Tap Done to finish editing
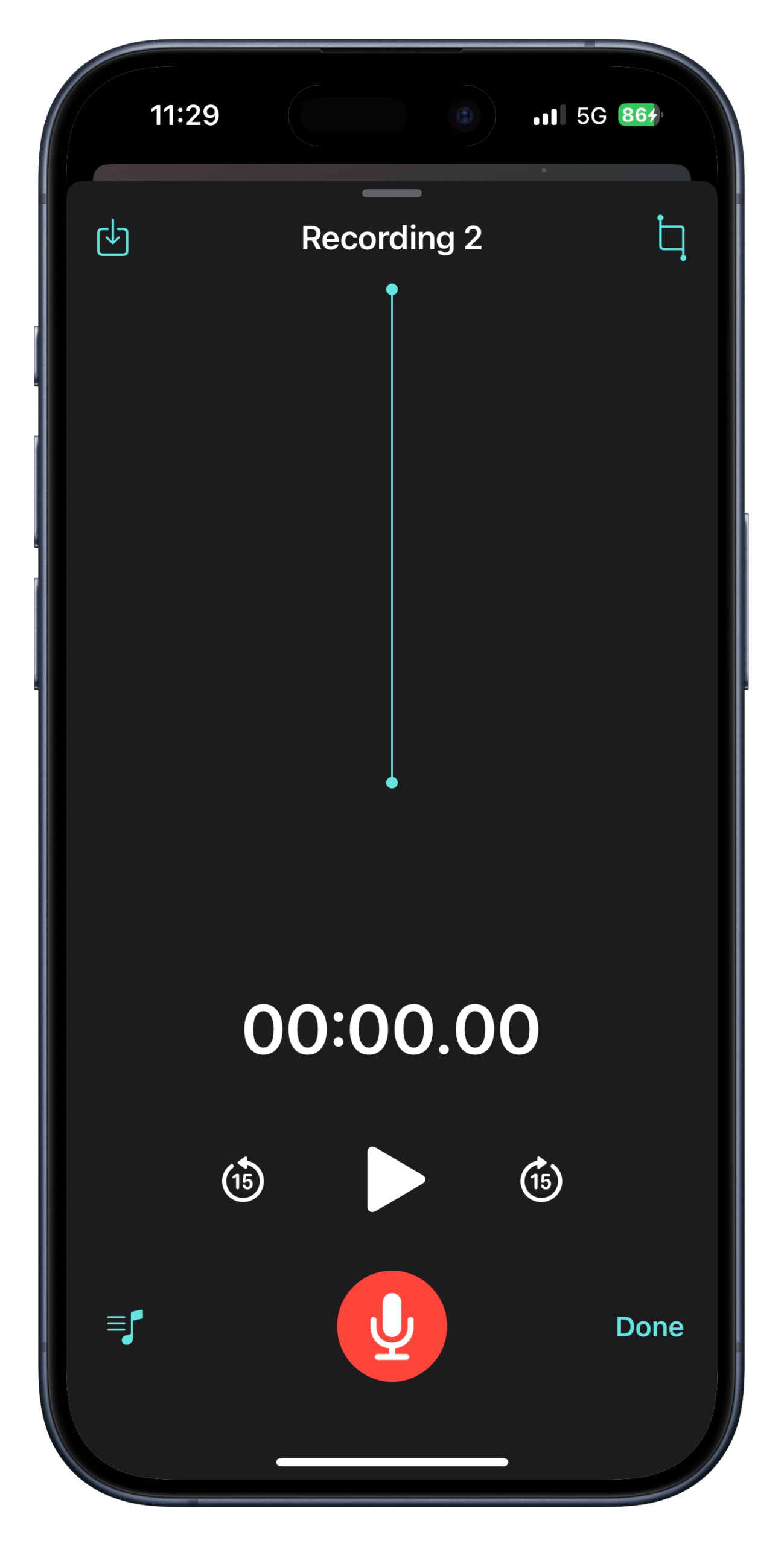The image size is (784, 1546). pyautogui.click(x=649, y=1327)
